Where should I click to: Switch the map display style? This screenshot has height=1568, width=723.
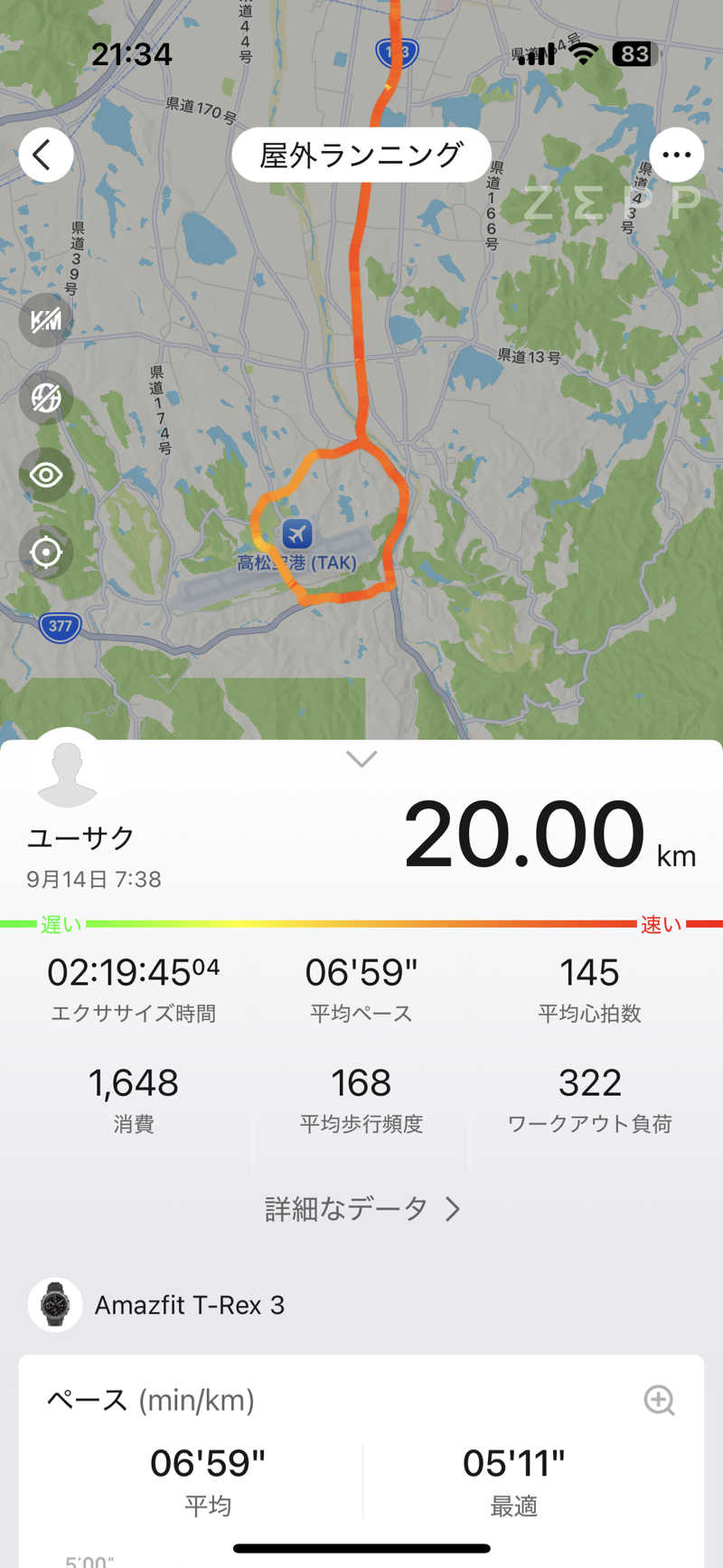click(x=46, y=397)
